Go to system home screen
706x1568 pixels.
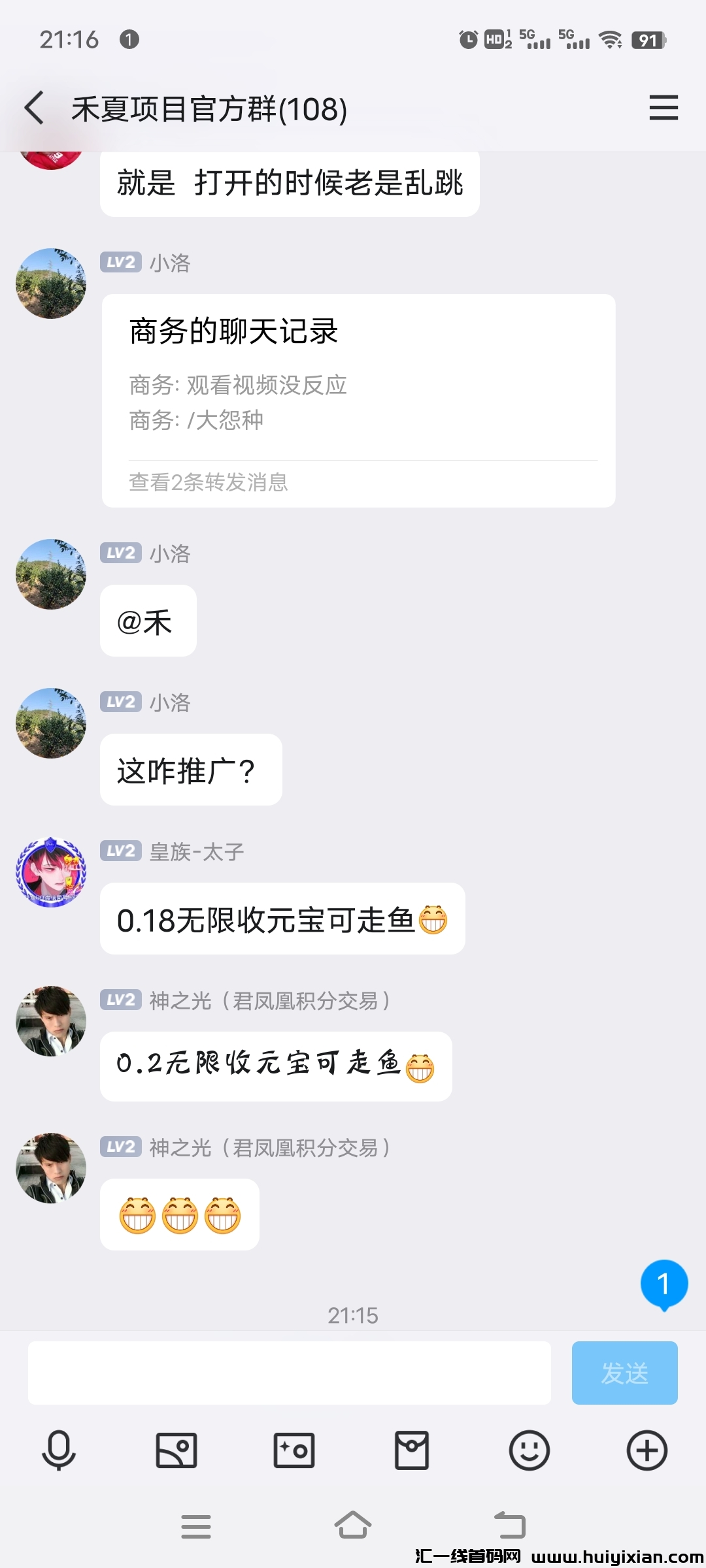click(x=353, y=1526)
